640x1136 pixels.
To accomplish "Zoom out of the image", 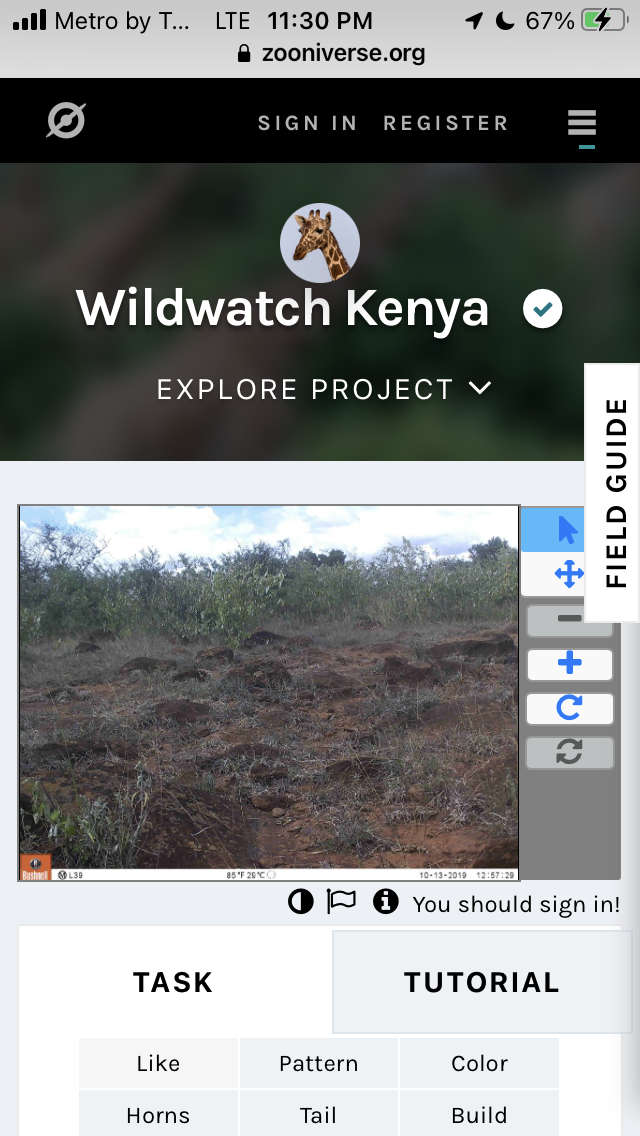I will click(x=569, y=620).
